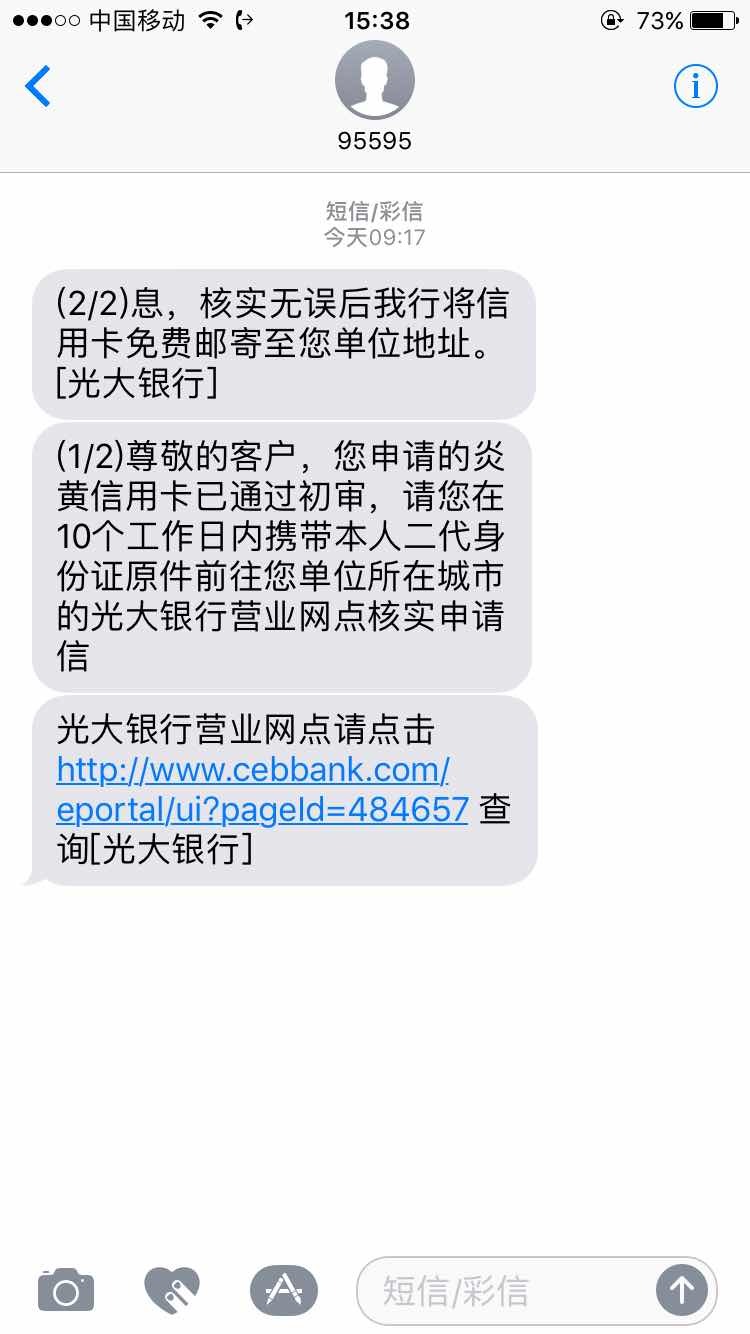Tap the info button at top right
The height and width of the screenshot is (1334, 750).
(x=696, y=86)
